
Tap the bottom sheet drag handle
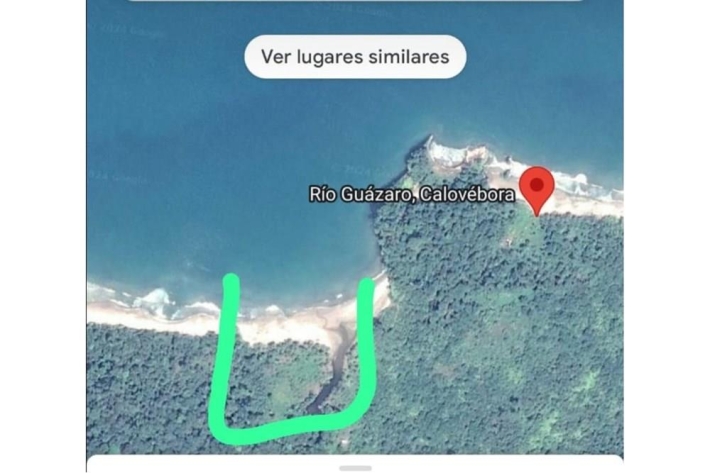[355, 467]
